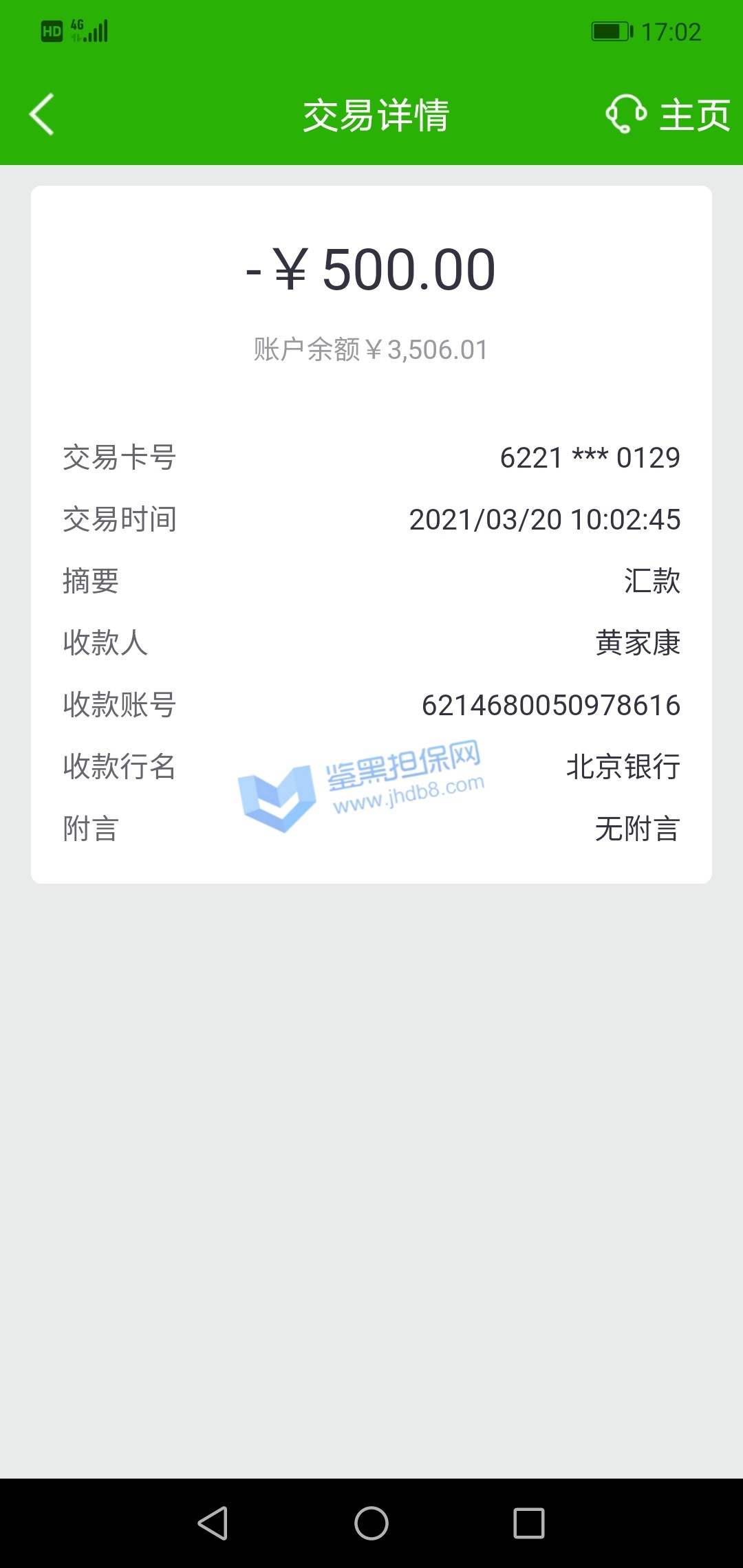Go back from transaction details
Image resolution: width=743 pixels, height=1568 pixels.
coord(42,114)
